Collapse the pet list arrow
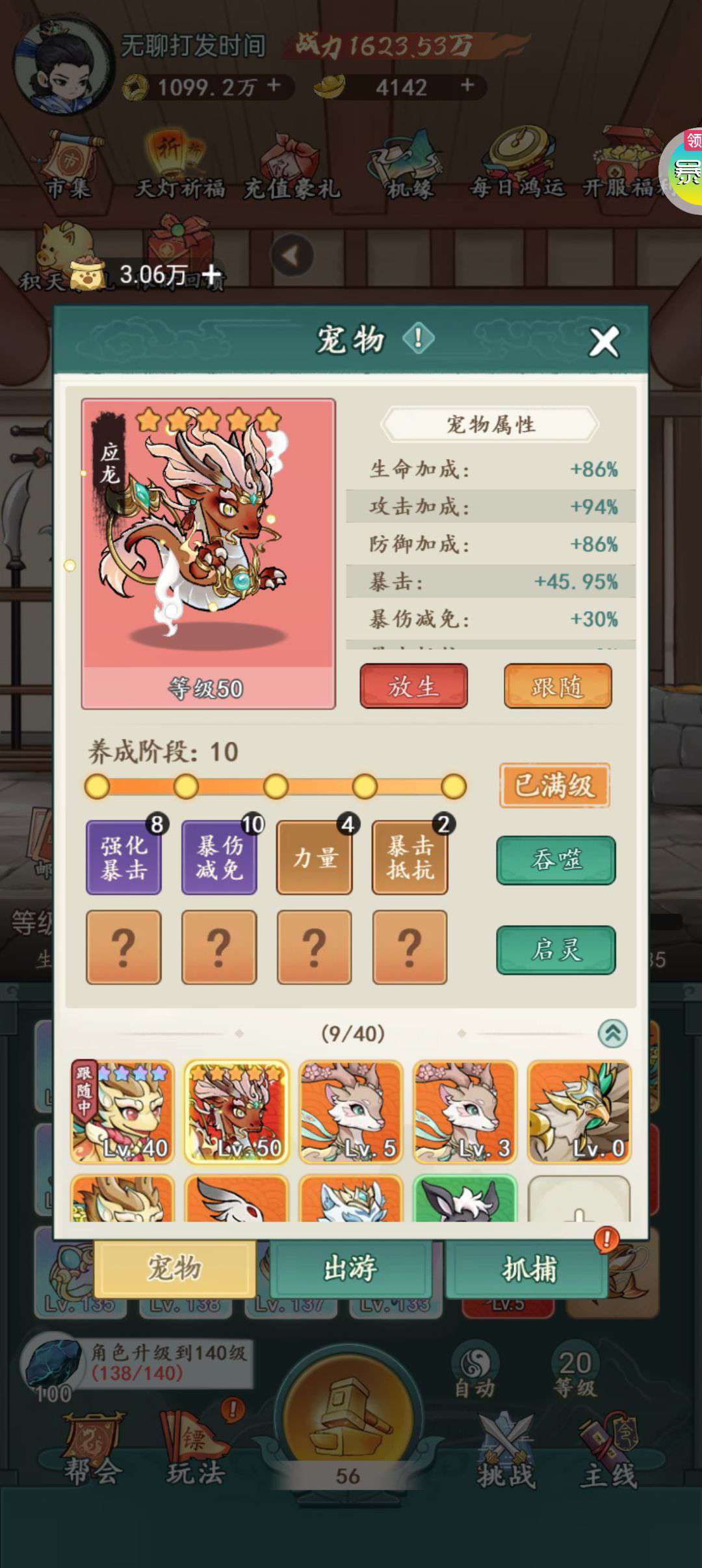 (x=612, y=1033)
